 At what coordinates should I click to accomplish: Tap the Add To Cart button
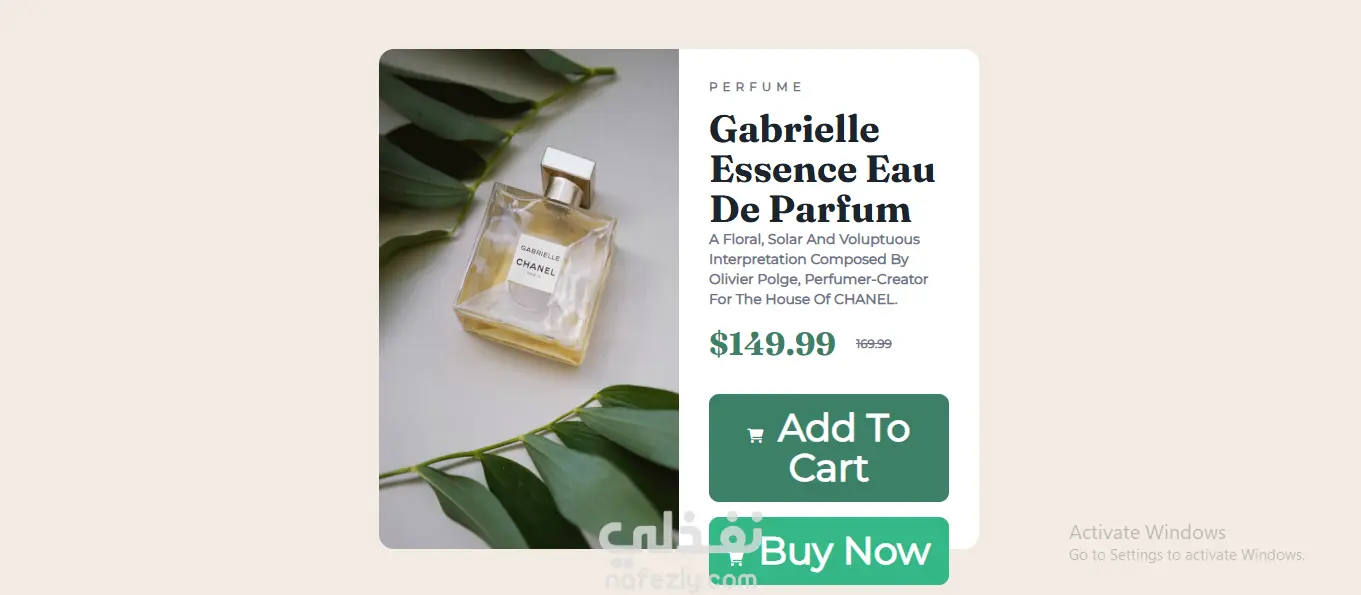tap(828, 448)
